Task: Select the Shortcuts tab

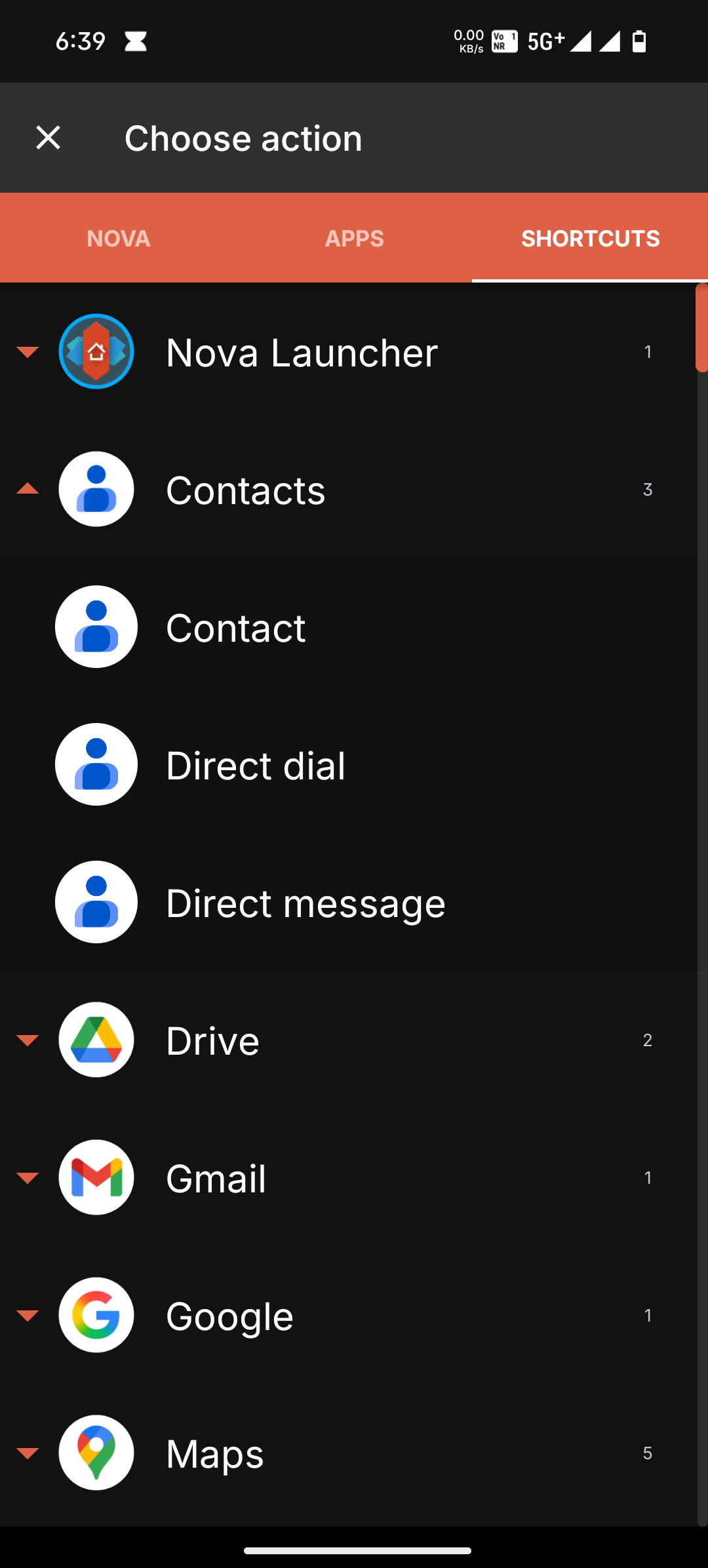Action: pos(590,238)
